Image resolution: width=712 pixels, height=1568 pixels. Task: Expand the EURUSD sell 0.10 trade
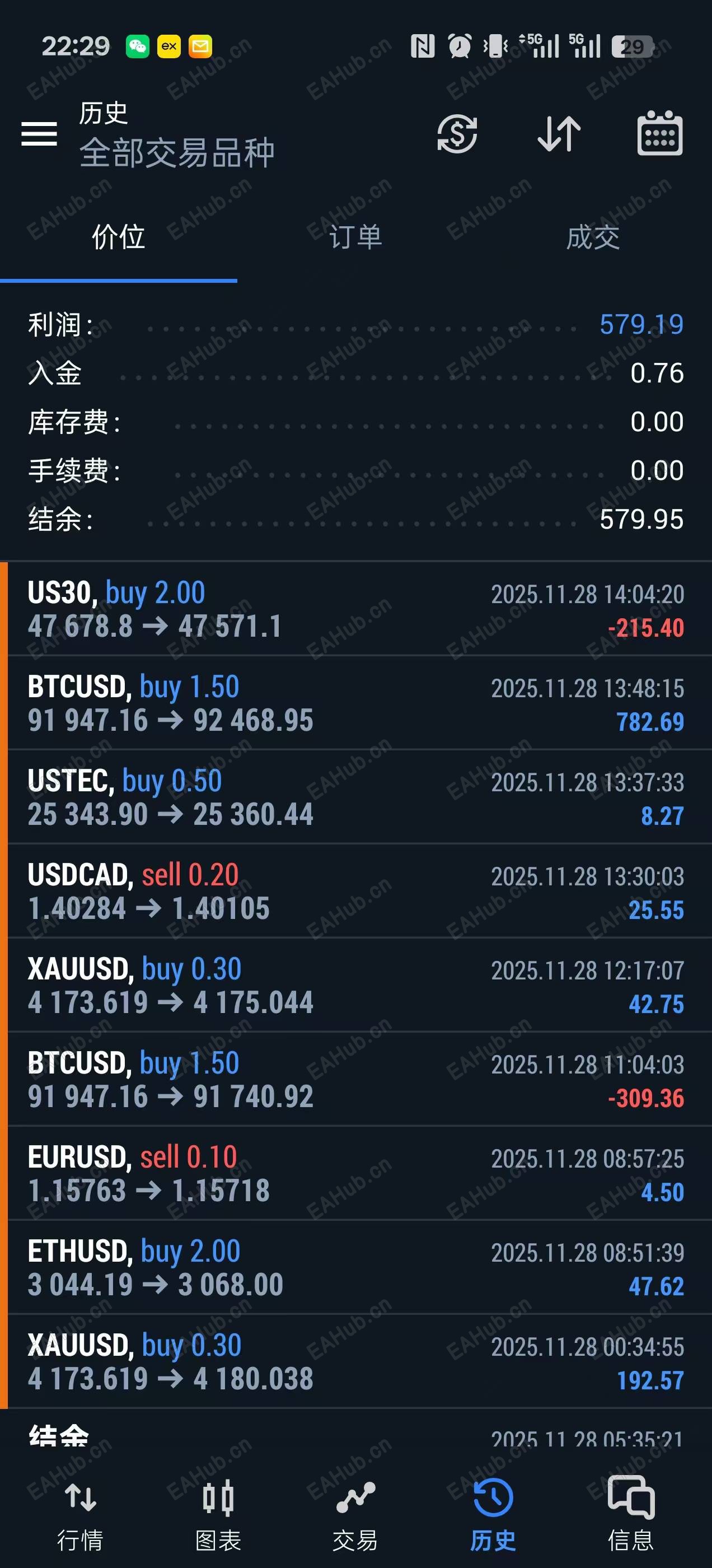[x=356, y=1174]
